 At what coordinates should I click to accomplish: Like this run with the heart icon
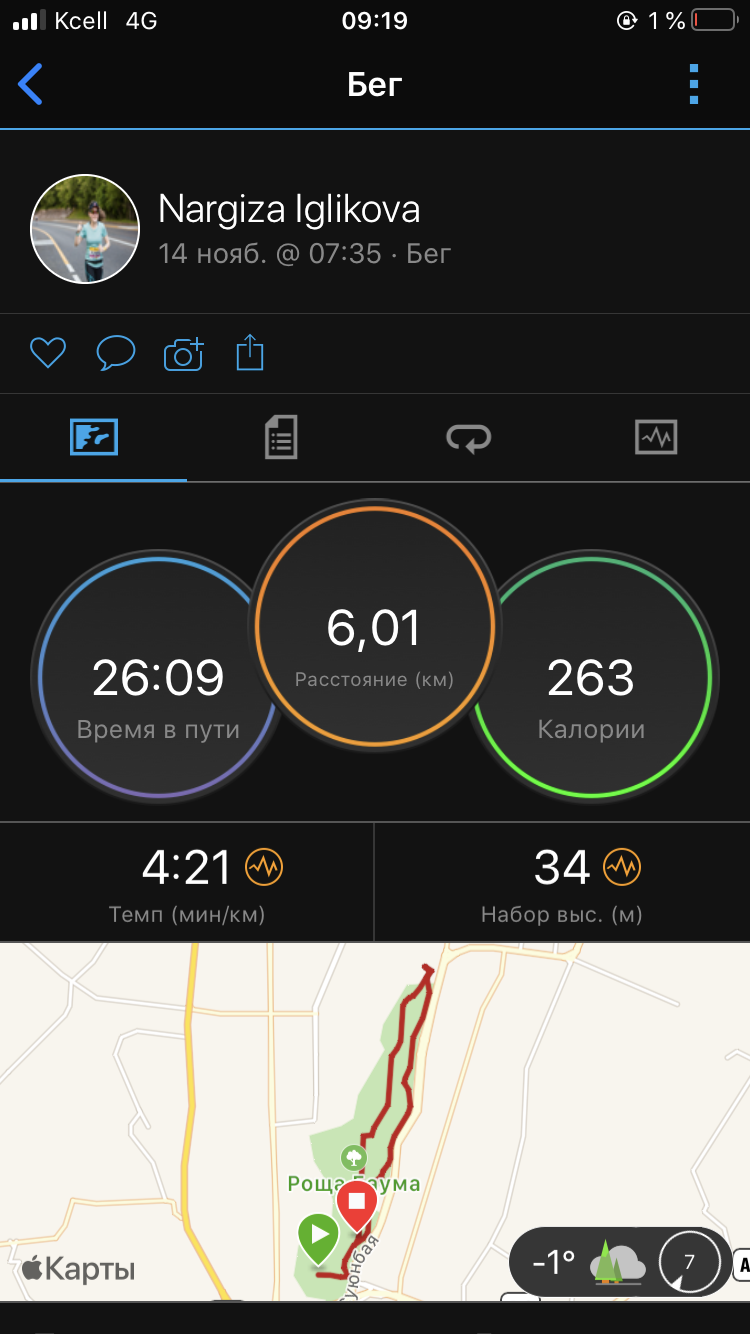click(x=48, y=353)
